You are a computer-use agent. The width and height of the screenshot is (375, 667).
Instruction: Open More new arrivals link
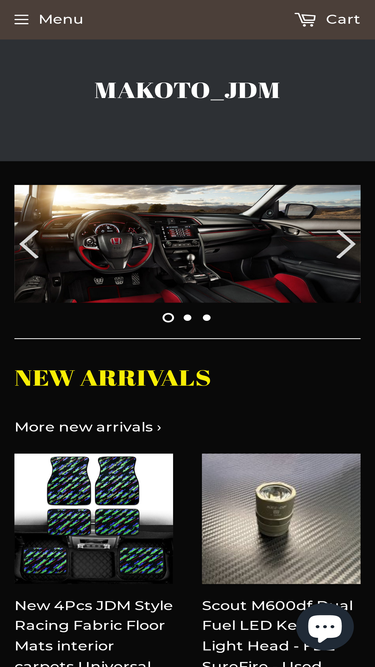(x=88, y=427)
